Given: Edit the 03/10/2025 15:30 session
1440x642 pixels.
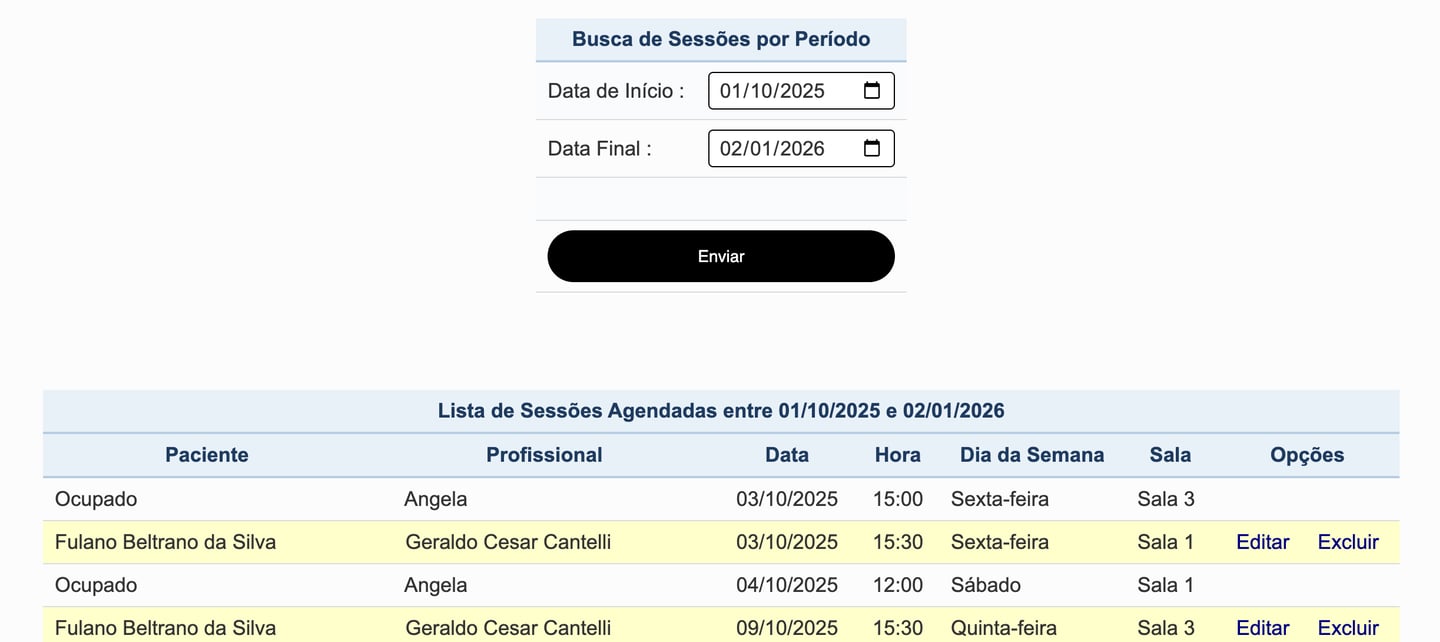Looking at the screenshot, I should tap(1263, 542).
